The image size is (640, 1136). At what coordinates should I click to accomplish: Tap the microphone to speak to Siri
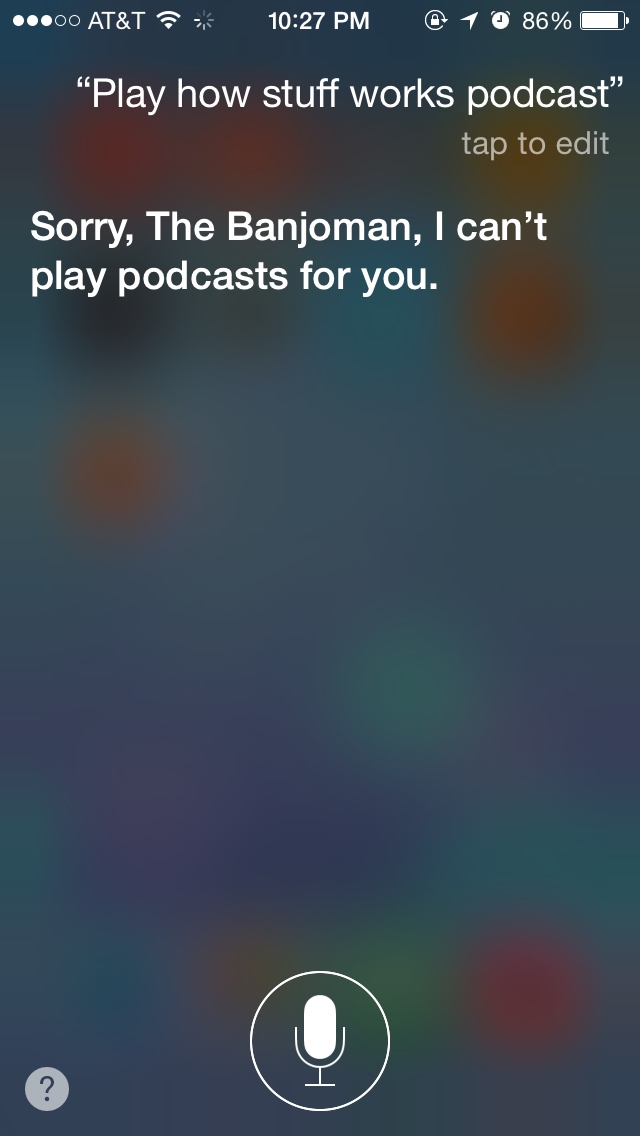point(320,1041)
